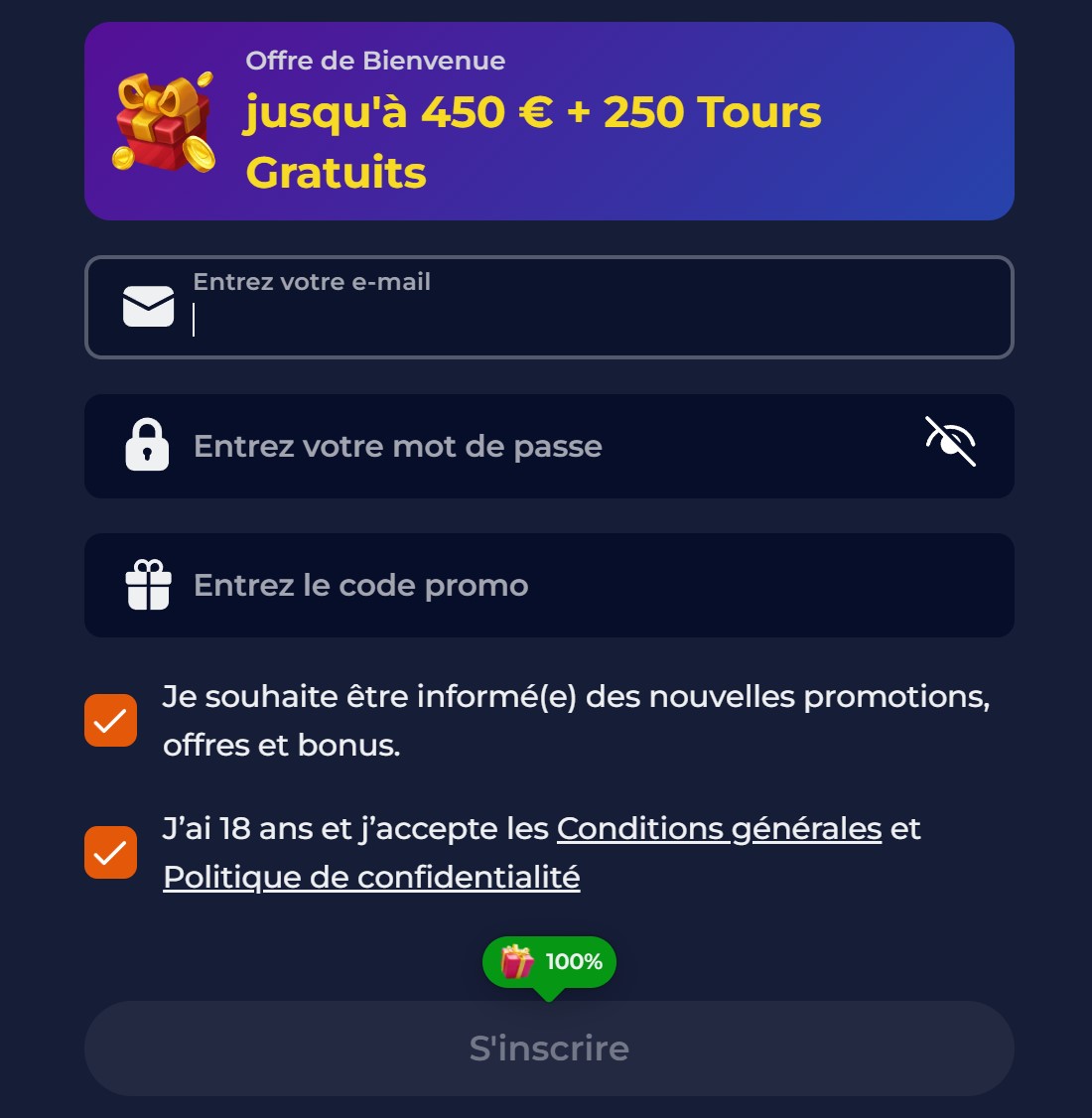
Task: Tap the S'inscrire button
Action: point(549,1048)
